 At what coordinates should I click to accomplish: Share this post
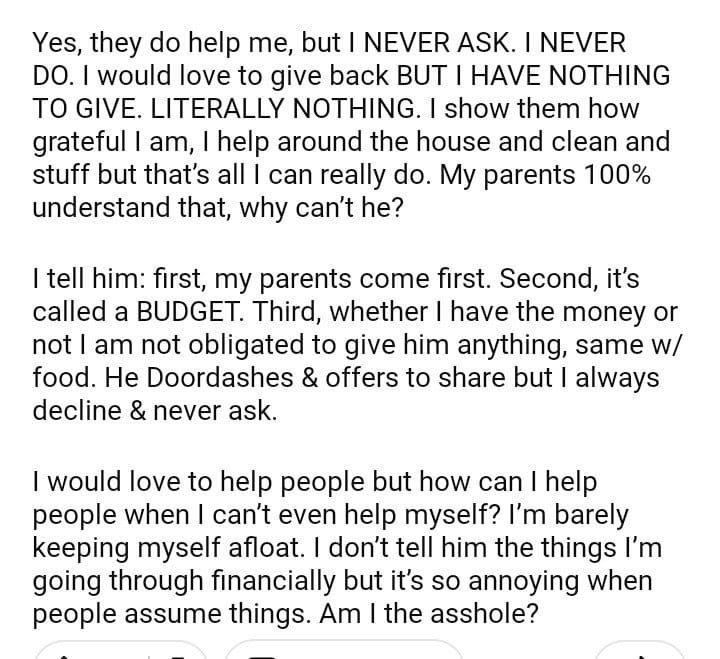640,651
